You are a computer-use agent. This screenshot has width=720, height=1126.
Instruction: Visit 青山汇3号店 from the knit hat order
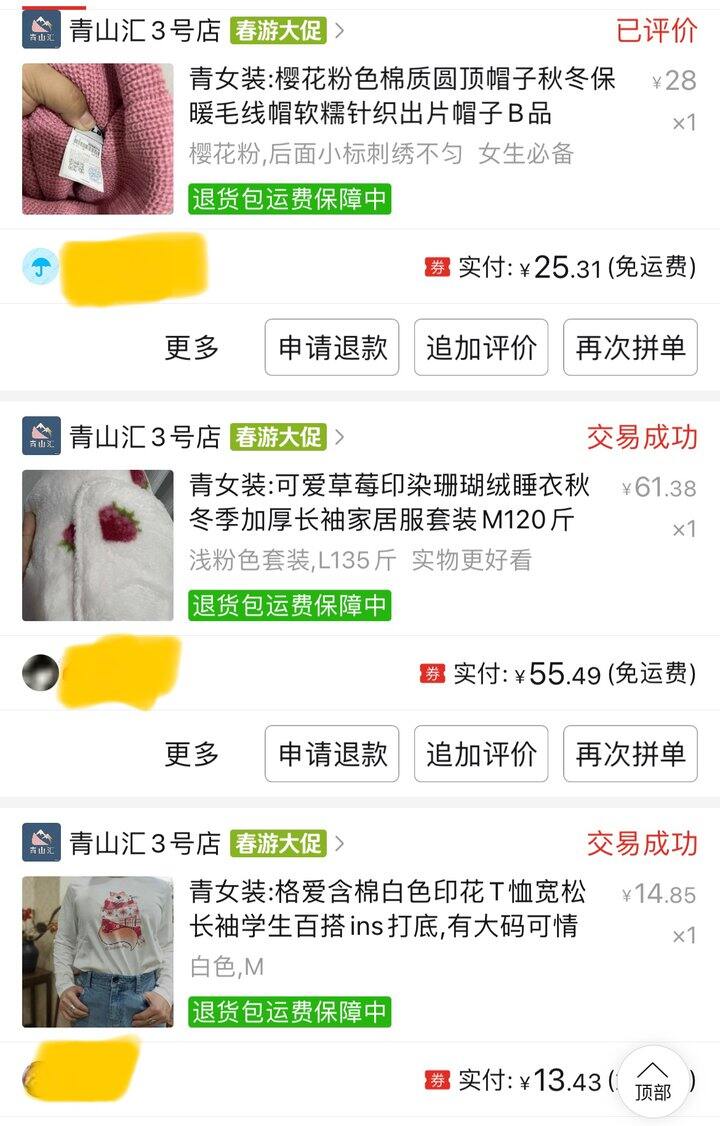click(144, 30)
